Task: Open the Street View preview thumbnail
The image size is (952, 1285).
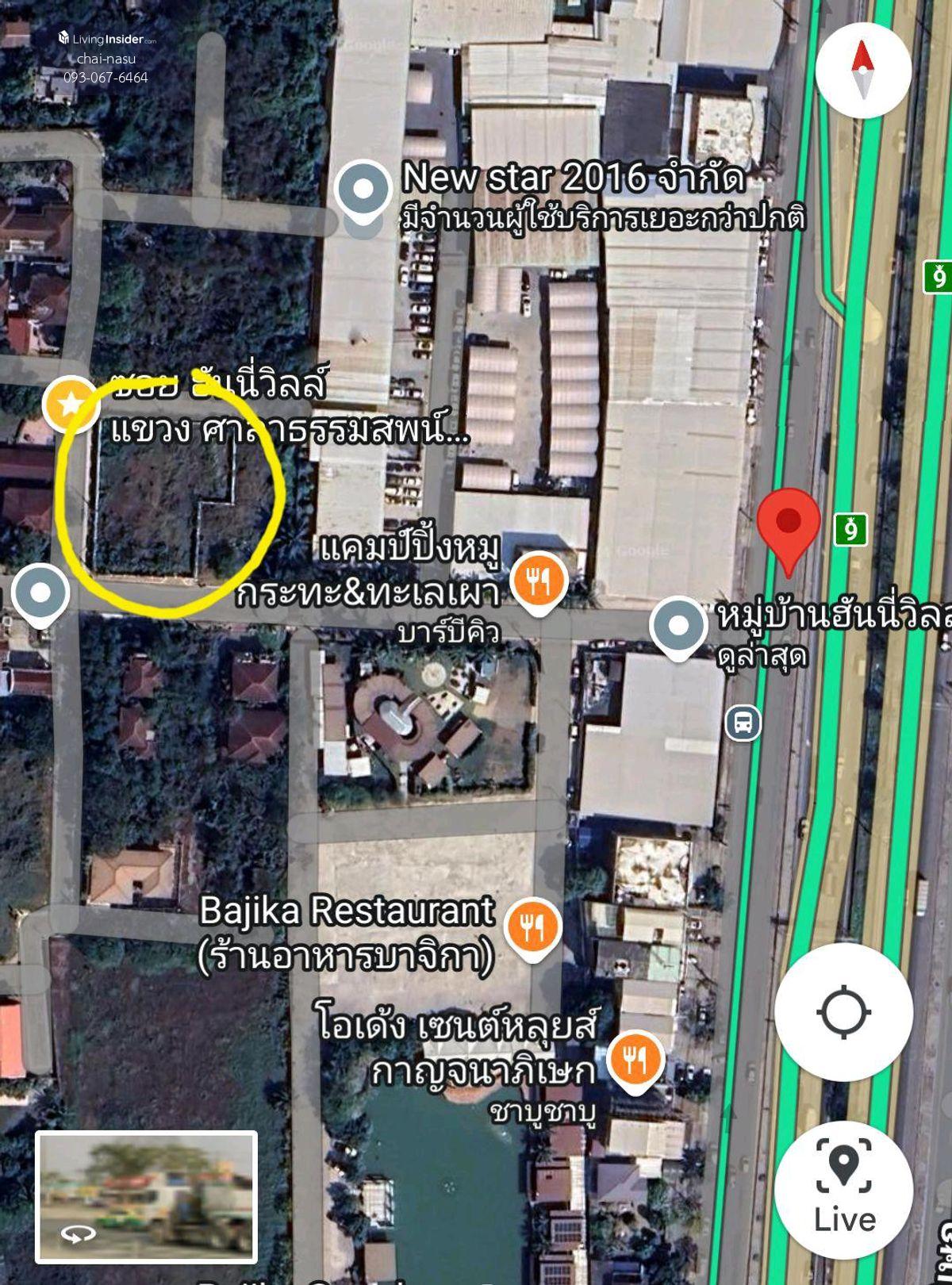Action: [146, 1196]
